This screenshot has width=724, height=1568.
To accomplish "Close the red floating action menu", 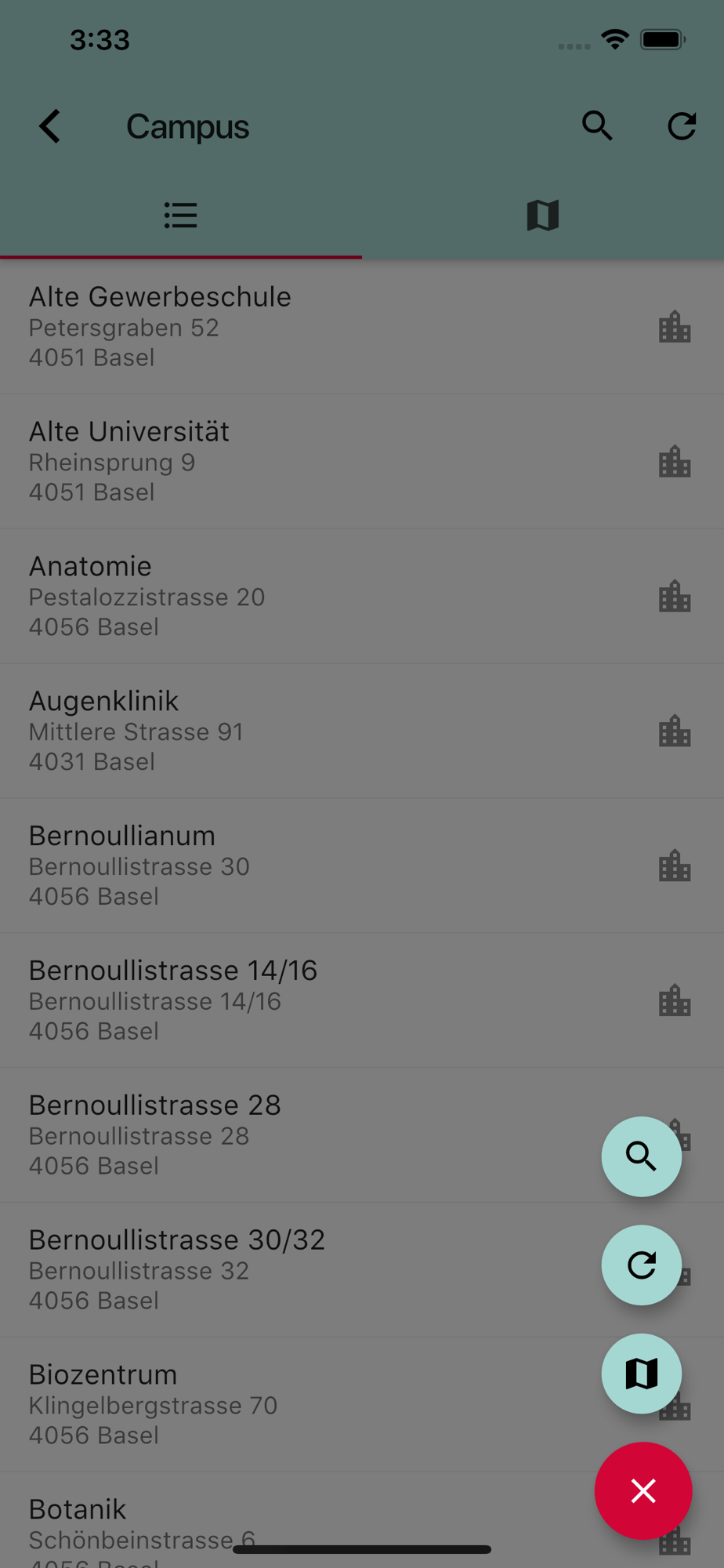I will 643,1490.
